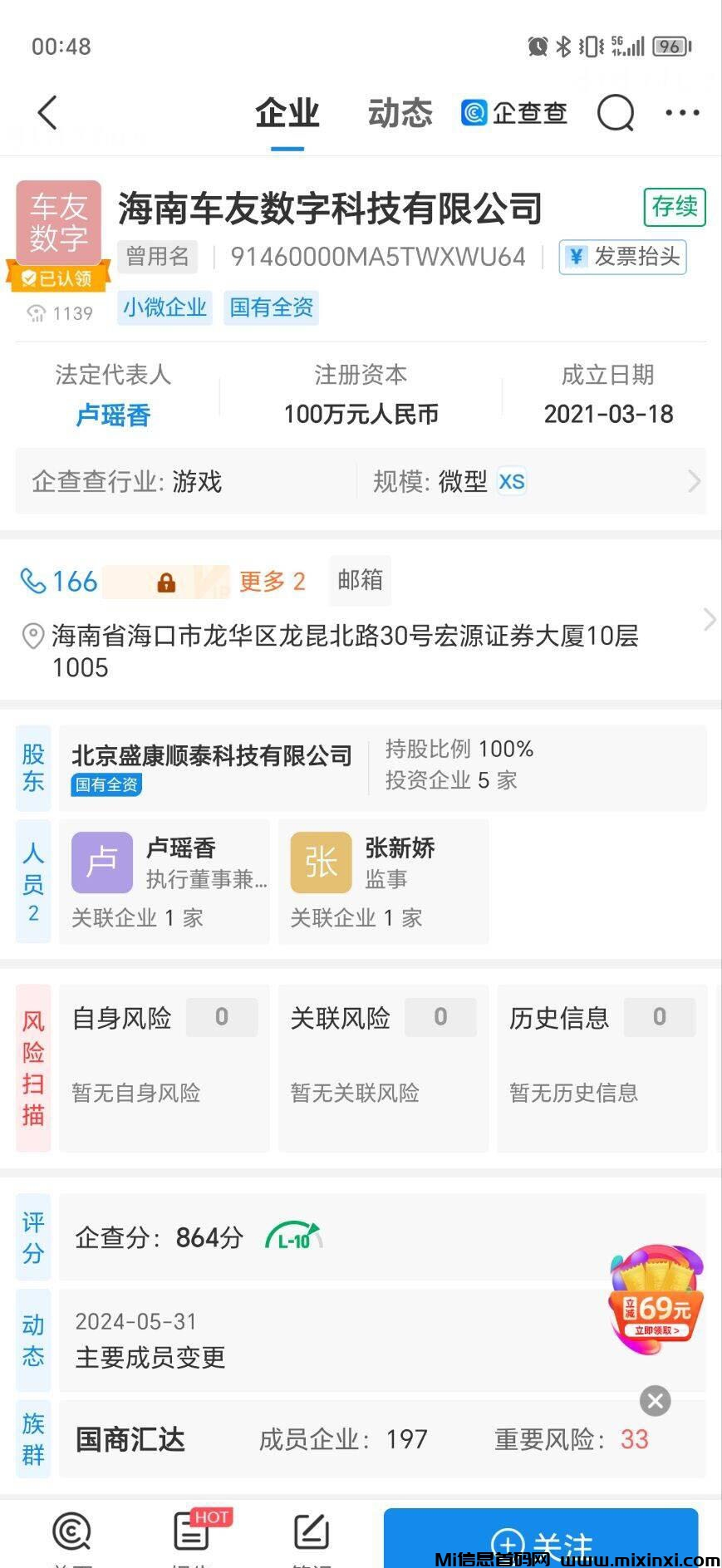The height and width of the screenshot is (1568, 722).
Task: View 更多 2 phone numbers
Action: 272,581
